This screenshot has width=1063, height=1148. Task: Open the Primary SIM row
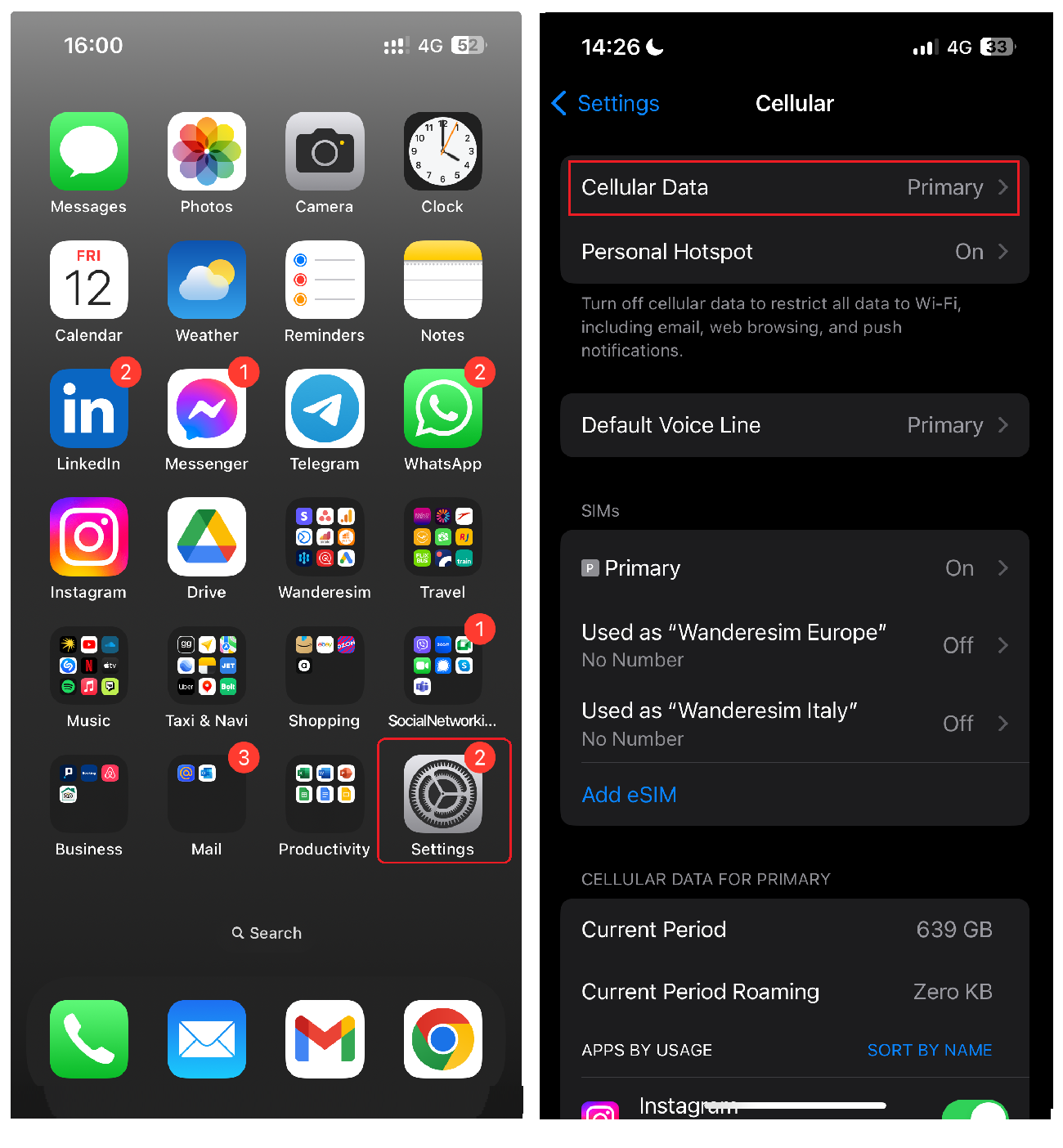coord(793,568)
